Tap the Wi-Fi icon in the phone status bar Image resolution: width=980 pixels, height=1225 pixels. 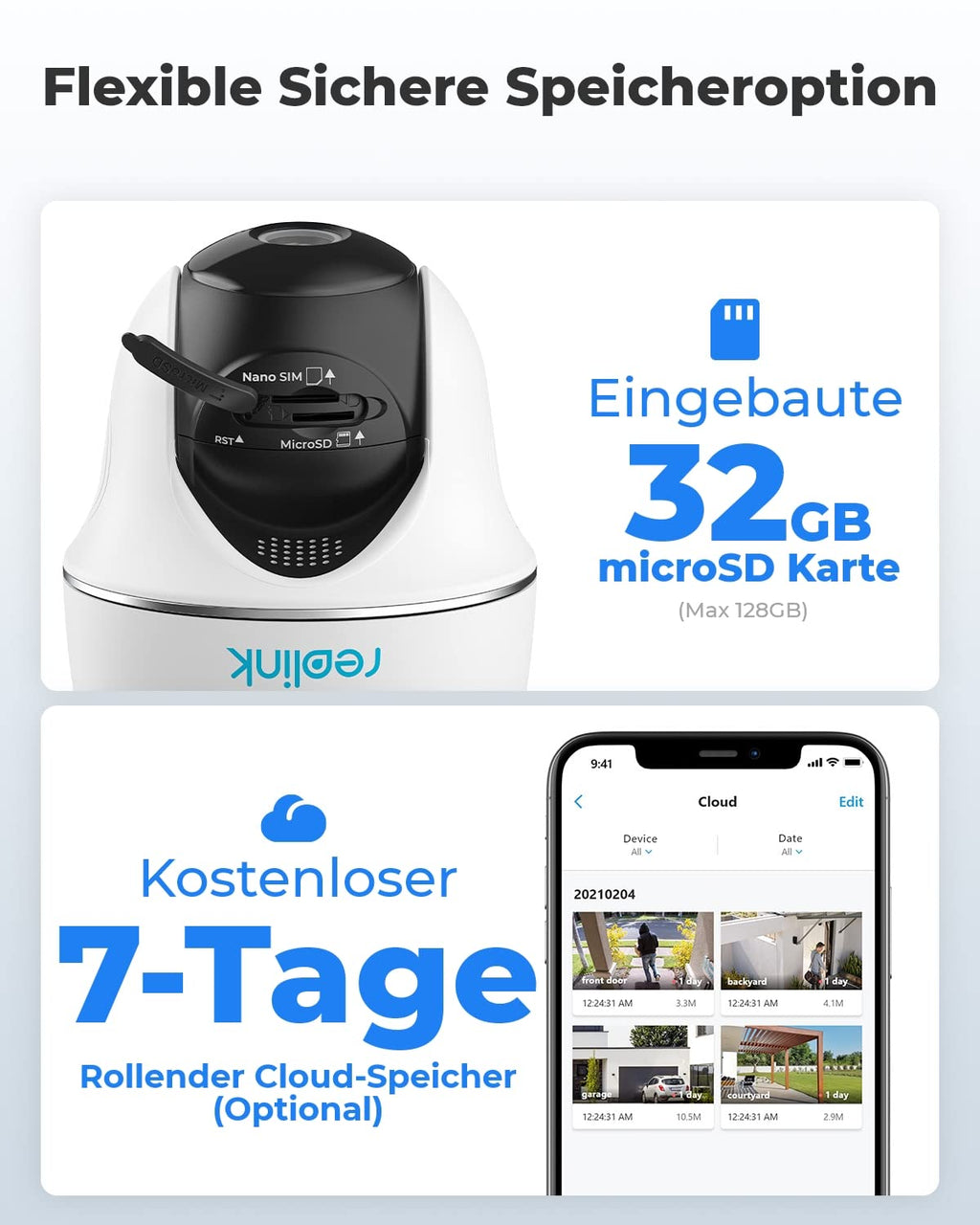tap(832, 763)
